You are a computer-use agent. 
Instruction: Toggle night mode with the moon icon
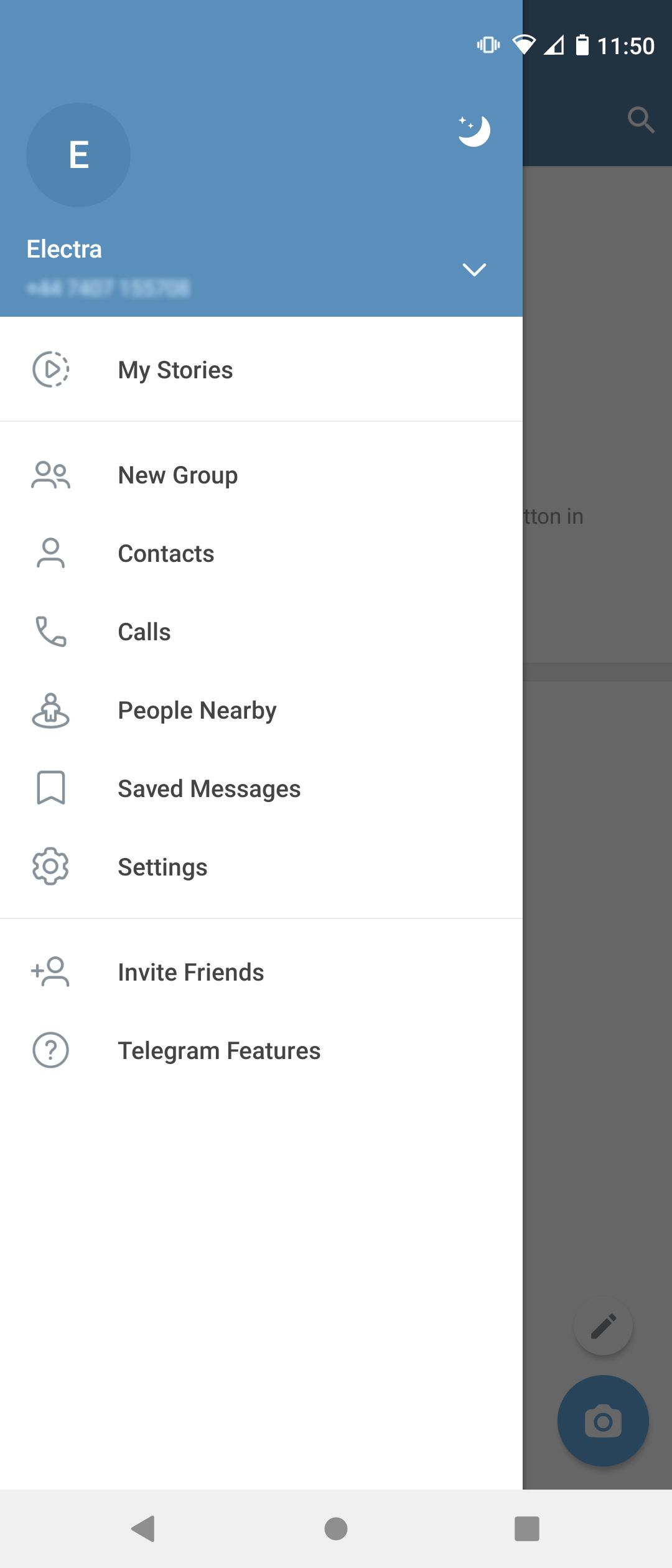[x=474, y=129]
